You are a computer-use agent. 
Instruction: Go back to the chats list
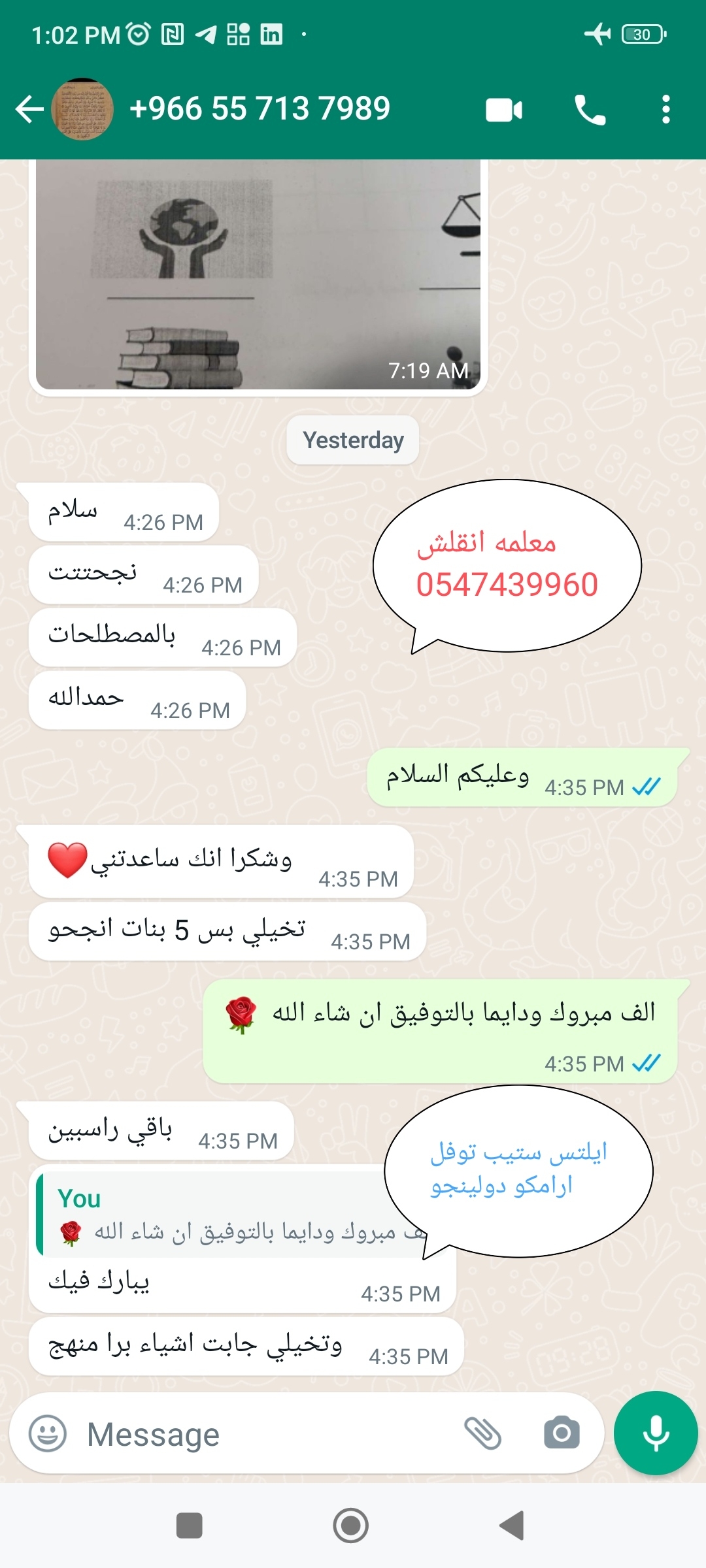coord(29,109)
